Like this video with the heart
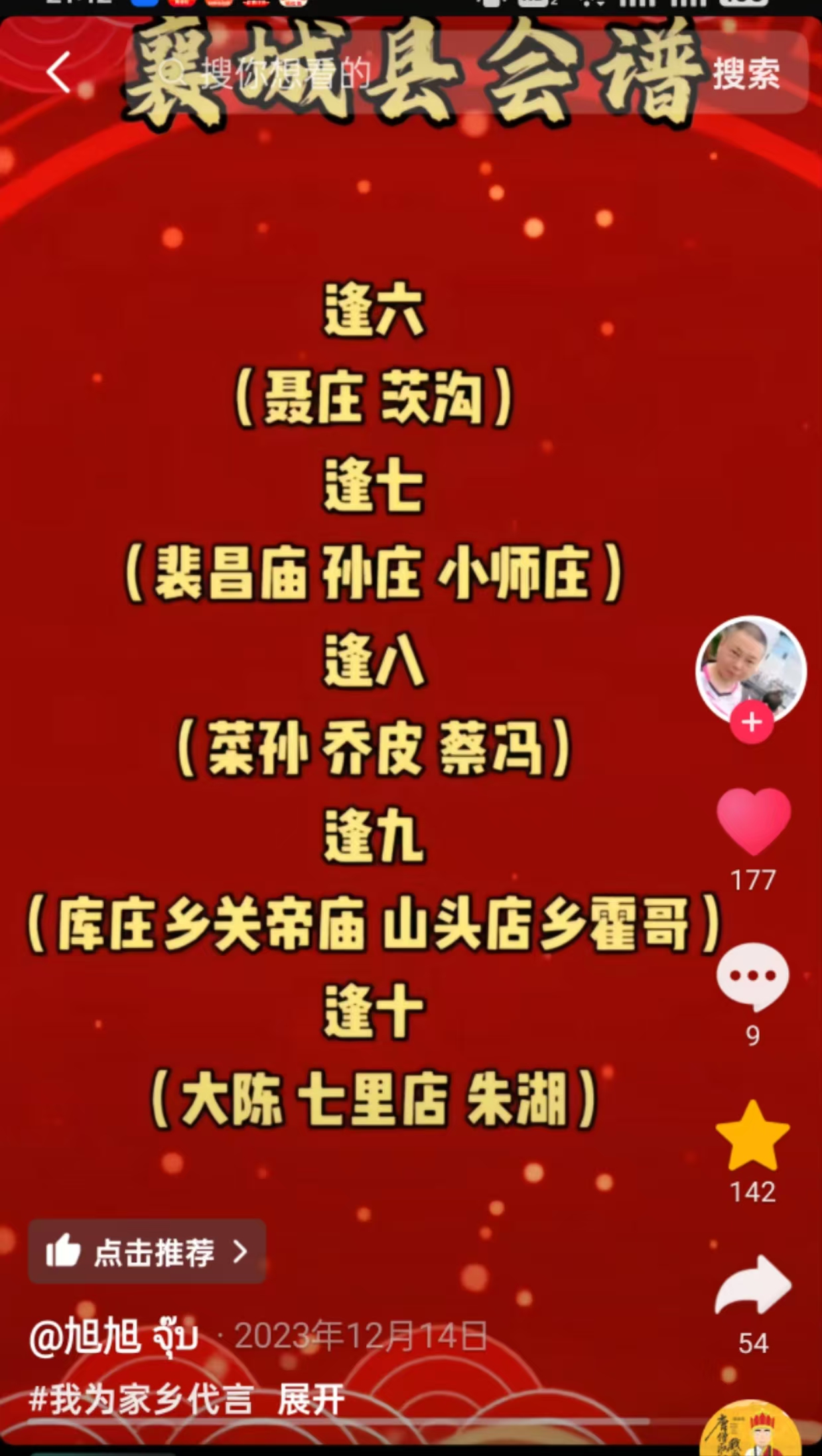The height and width of the screenshot is (1456, 822). (x=753, y=822)
